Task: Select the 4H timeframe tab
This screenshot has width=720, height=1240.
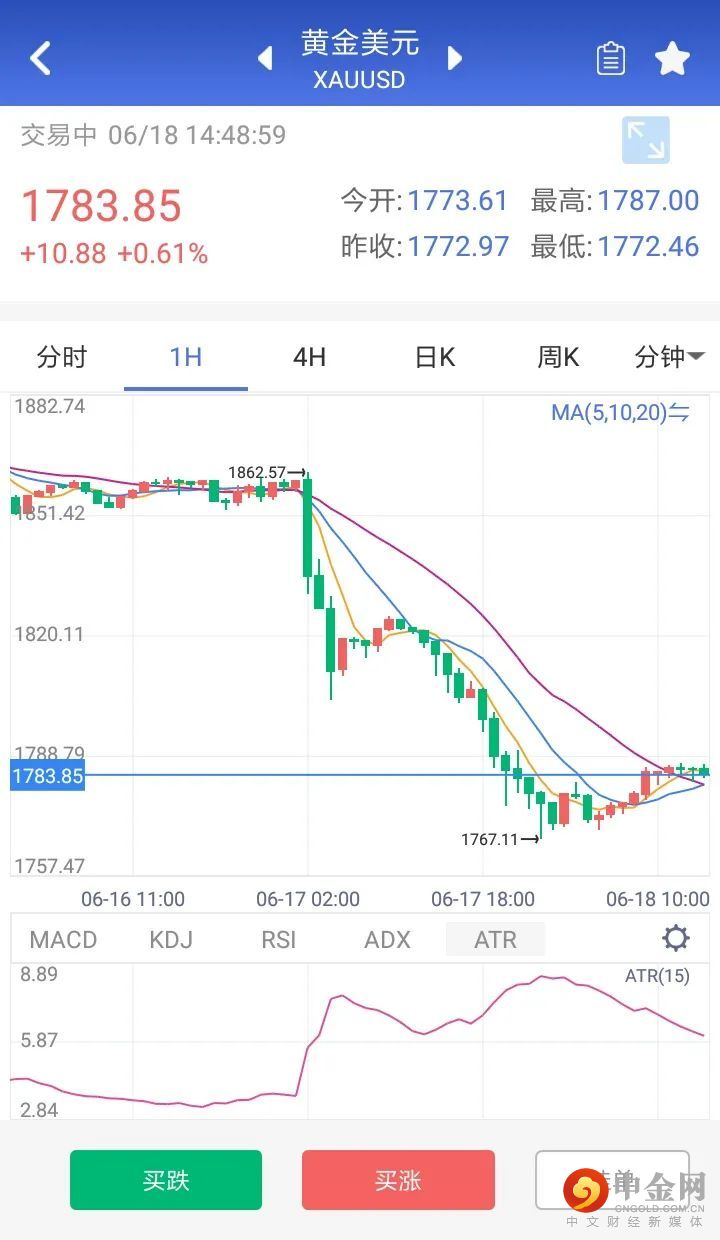Action: click(309, 357)
